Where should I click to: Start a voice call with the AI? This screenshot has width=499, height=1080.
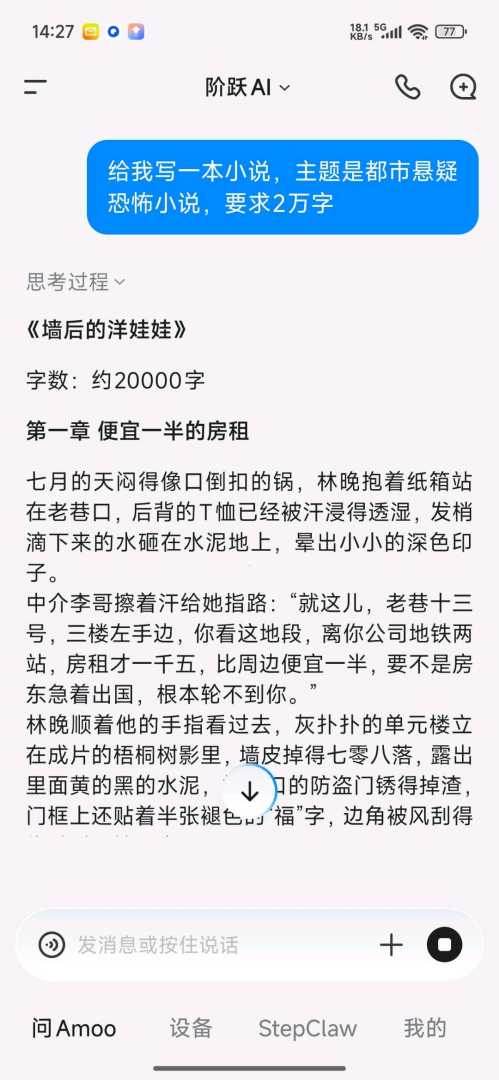[407, 87]
